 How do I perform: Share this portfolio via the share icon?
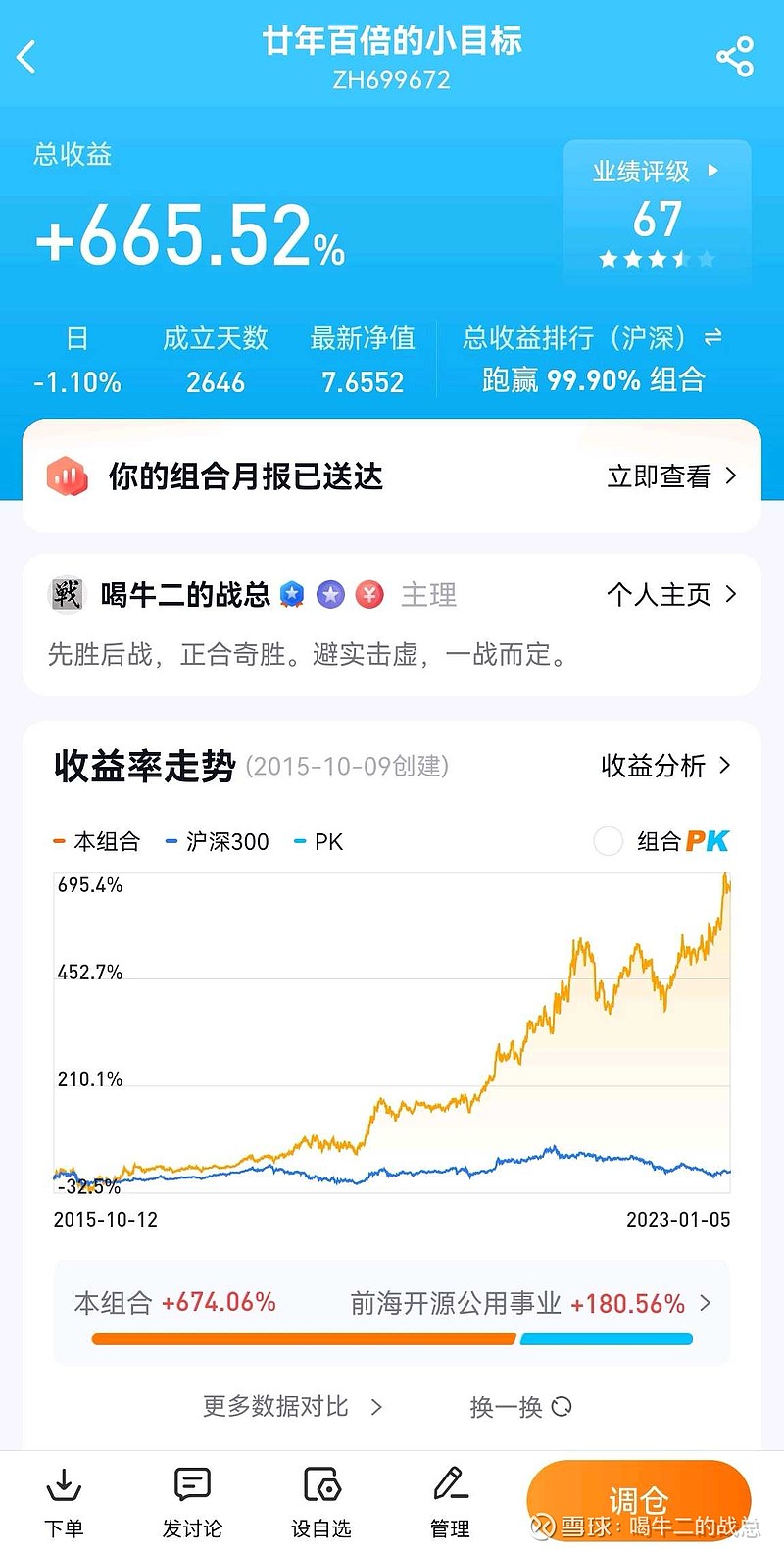(x=735, y=57)
